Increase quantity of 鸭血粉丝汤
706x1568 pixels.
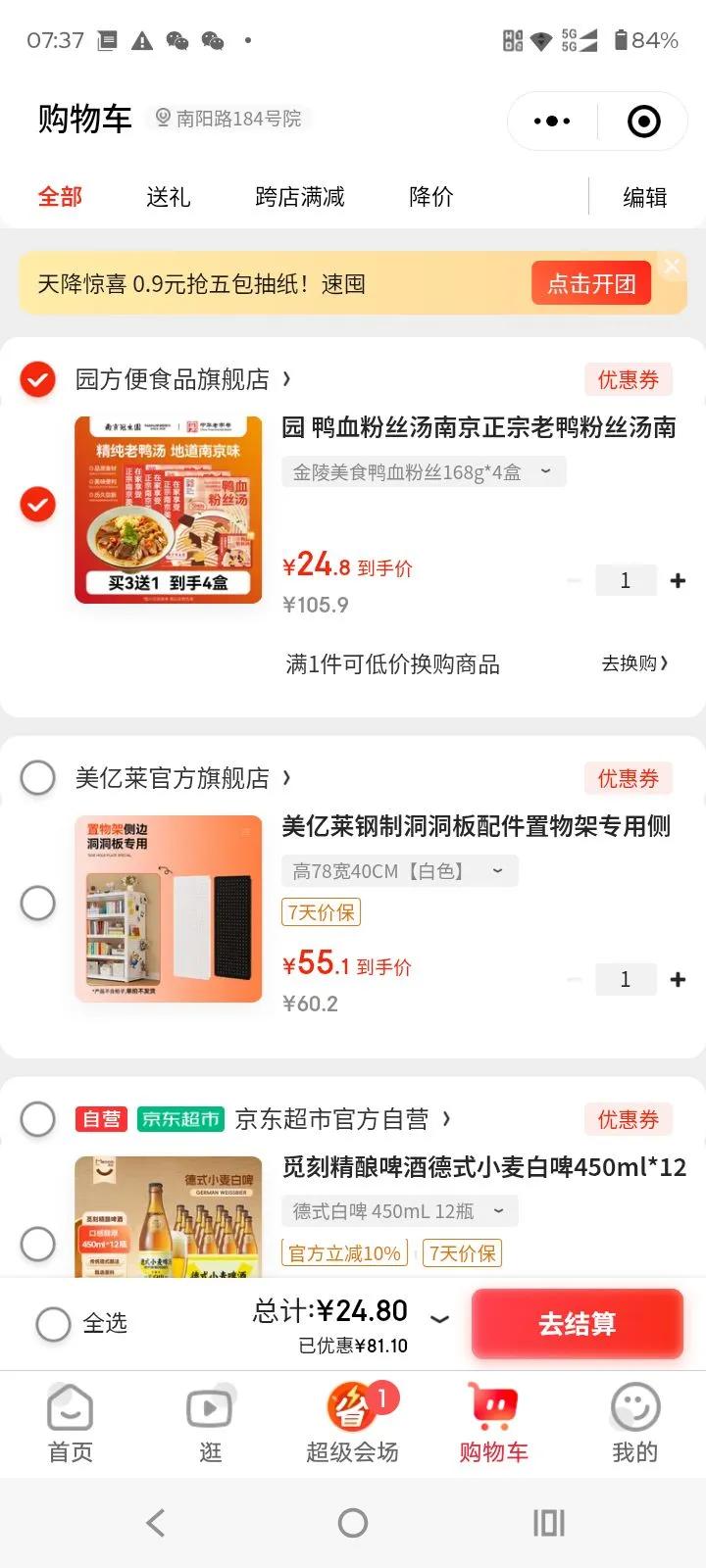tap(678, 581)
